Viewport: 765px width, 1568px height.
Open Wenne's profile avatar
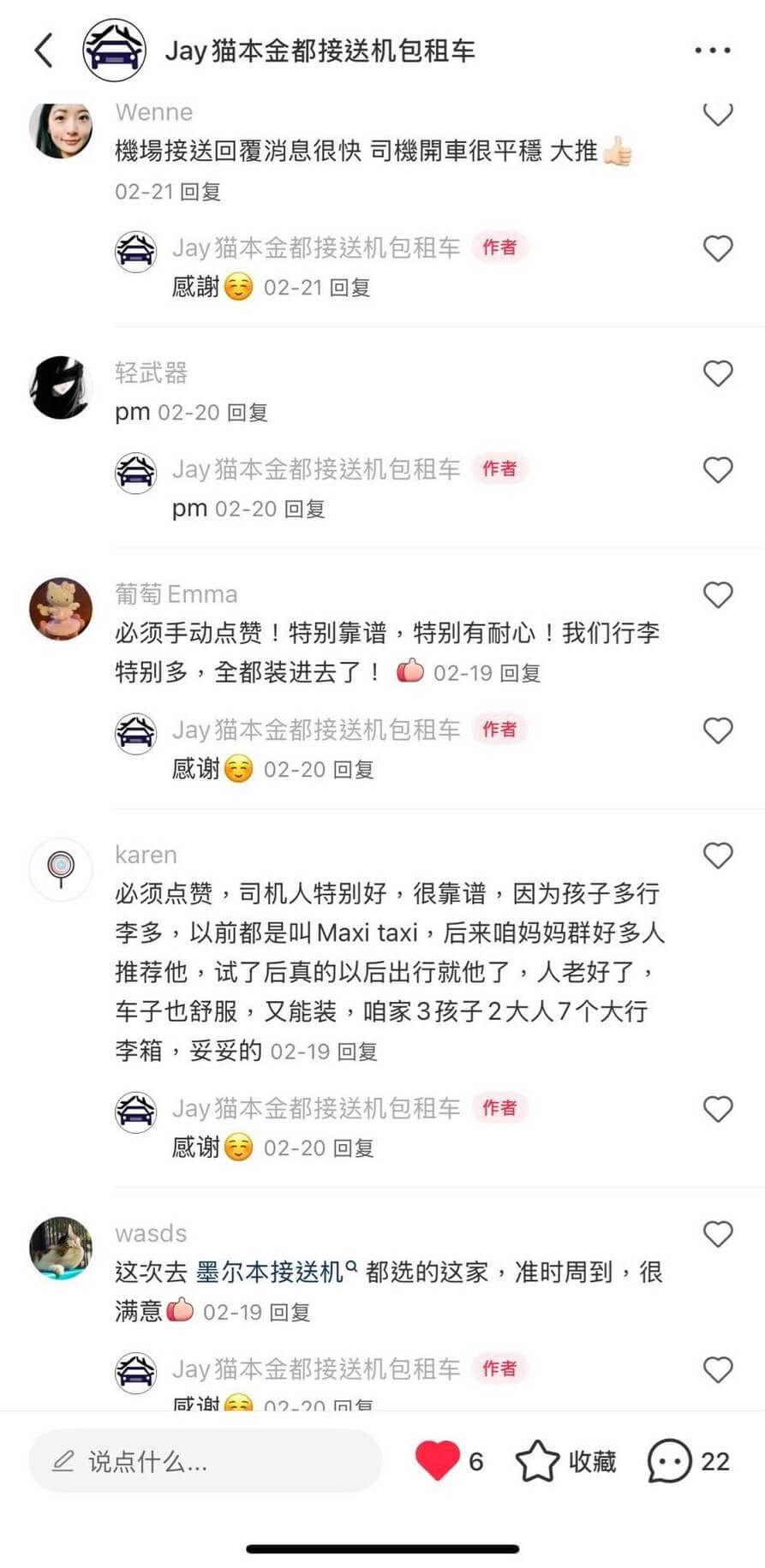(x=60, y=130)
